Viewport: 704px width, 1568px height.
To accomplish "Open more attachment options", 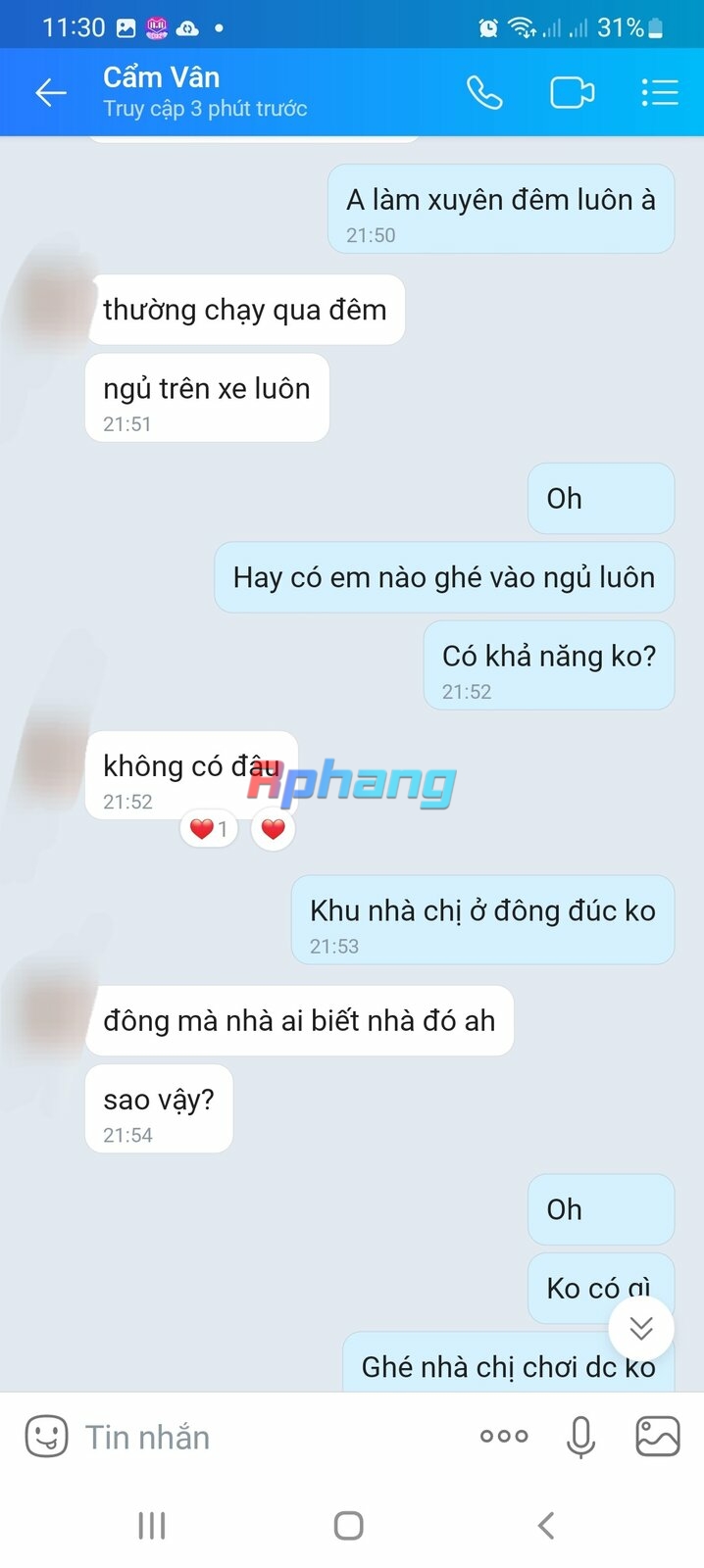I will tap(504, 1437).
